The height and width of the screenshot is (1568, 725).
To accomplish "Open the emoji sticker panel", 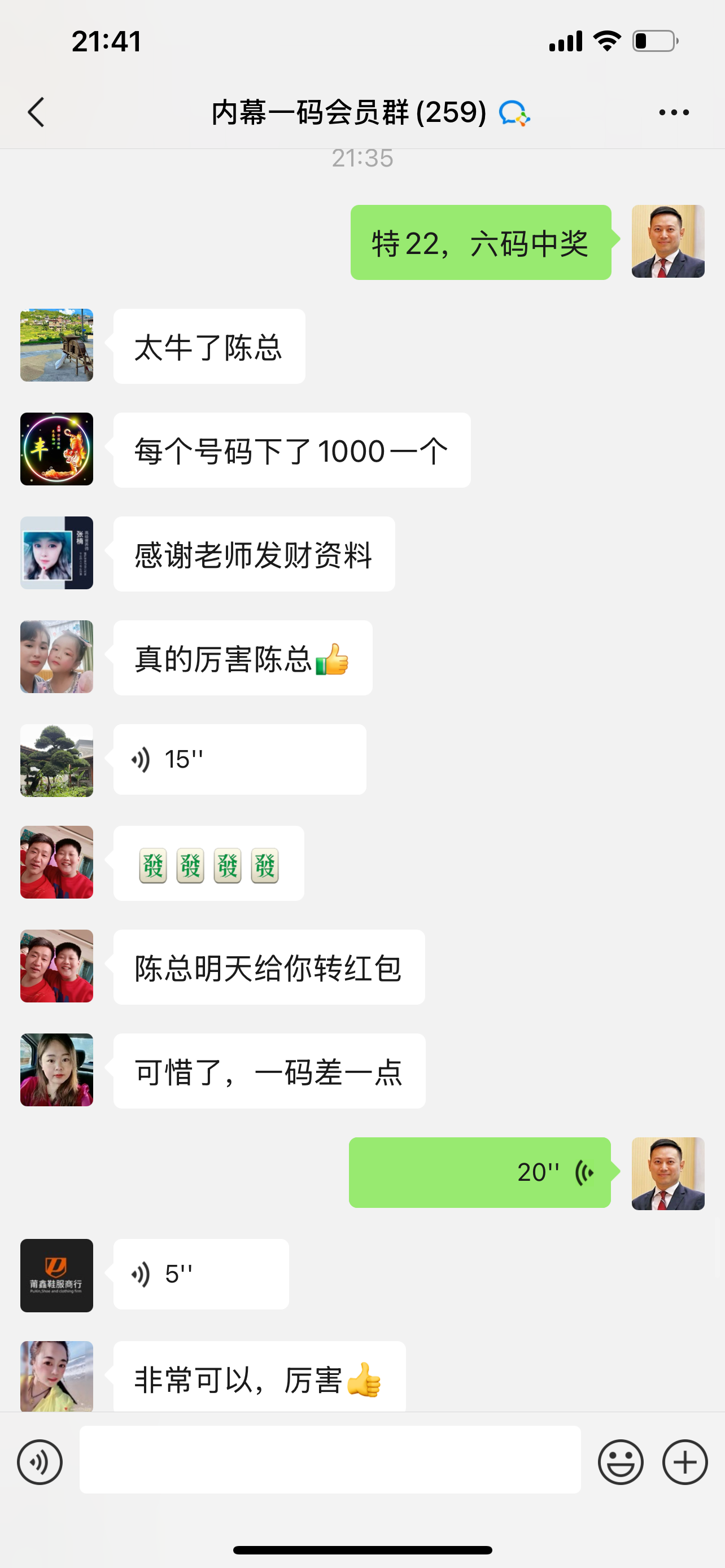I will pos(621,1462).
